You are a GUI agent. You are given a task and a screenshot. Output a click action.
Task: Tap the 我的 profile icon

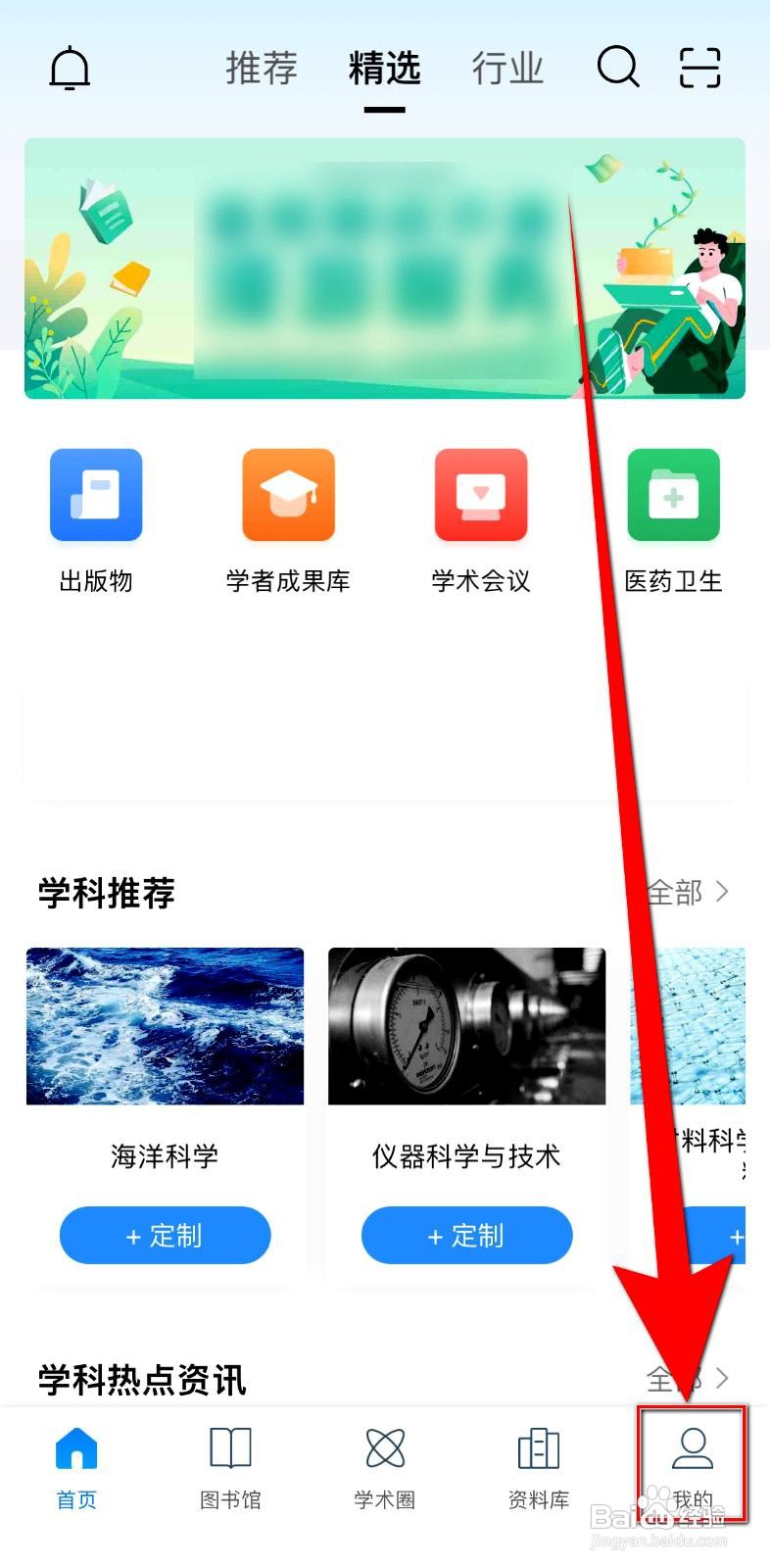pyautogui.click(x=693, y=1460)
